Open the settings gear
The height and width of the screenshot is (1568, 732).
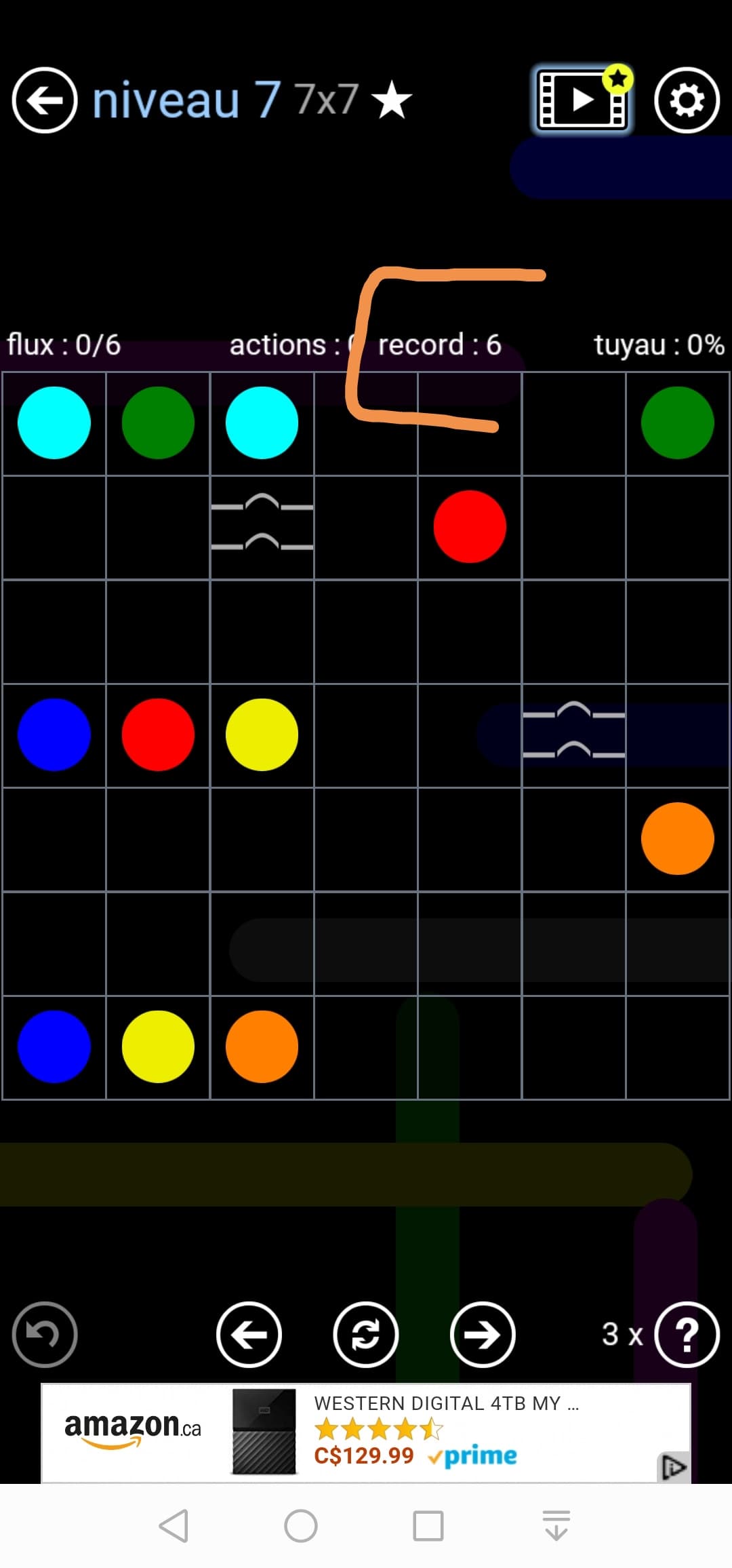[687, 100]
